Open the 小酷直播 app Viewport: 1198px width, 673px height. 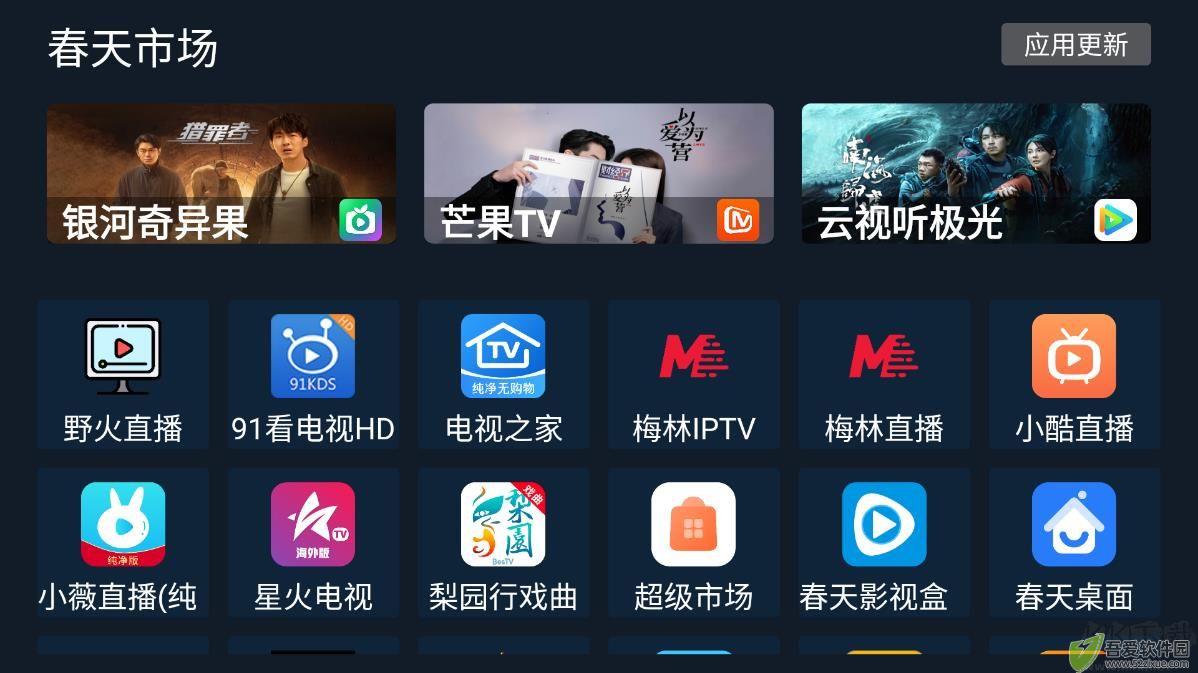tap(1074, 375)
